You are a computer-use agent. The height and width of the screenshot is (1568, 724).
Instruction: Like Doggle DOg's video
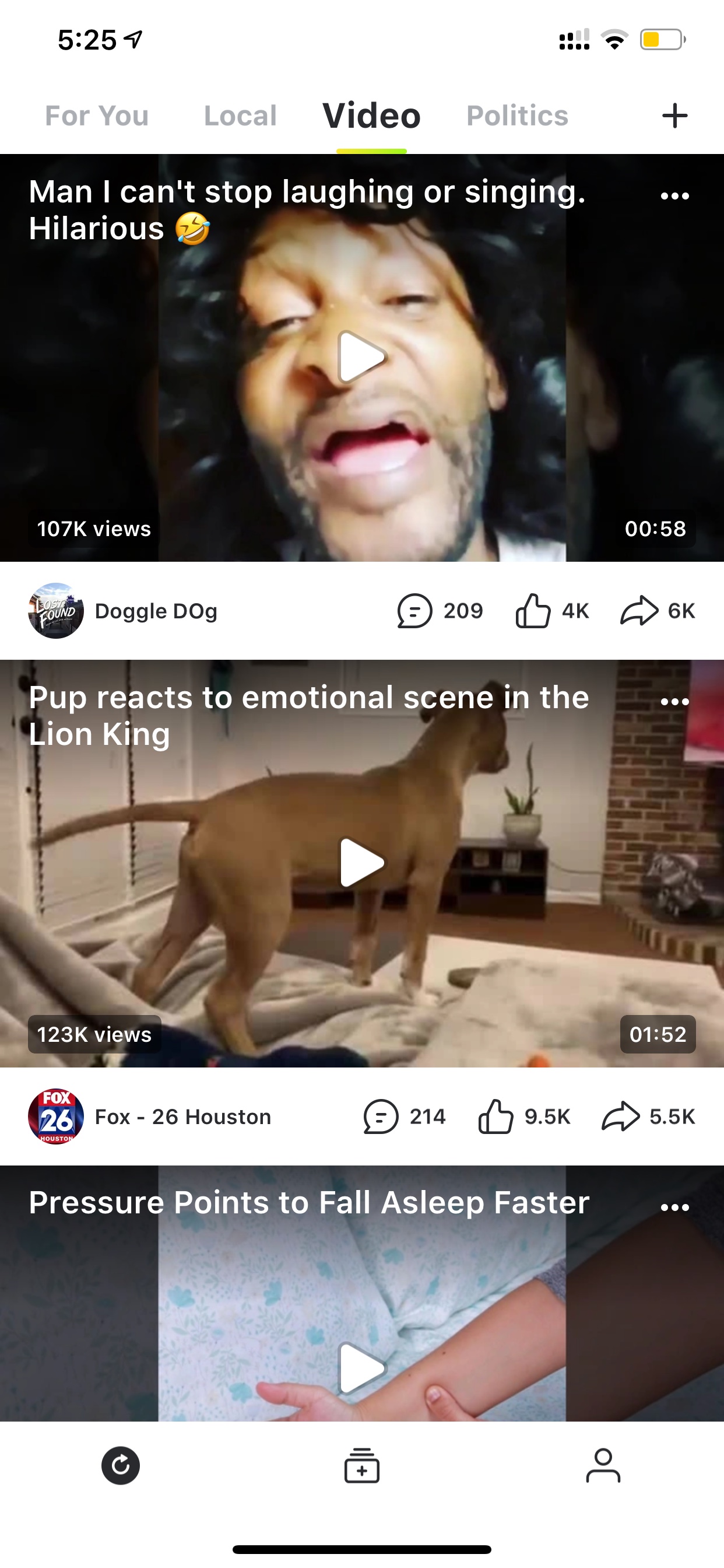[553, 611]
